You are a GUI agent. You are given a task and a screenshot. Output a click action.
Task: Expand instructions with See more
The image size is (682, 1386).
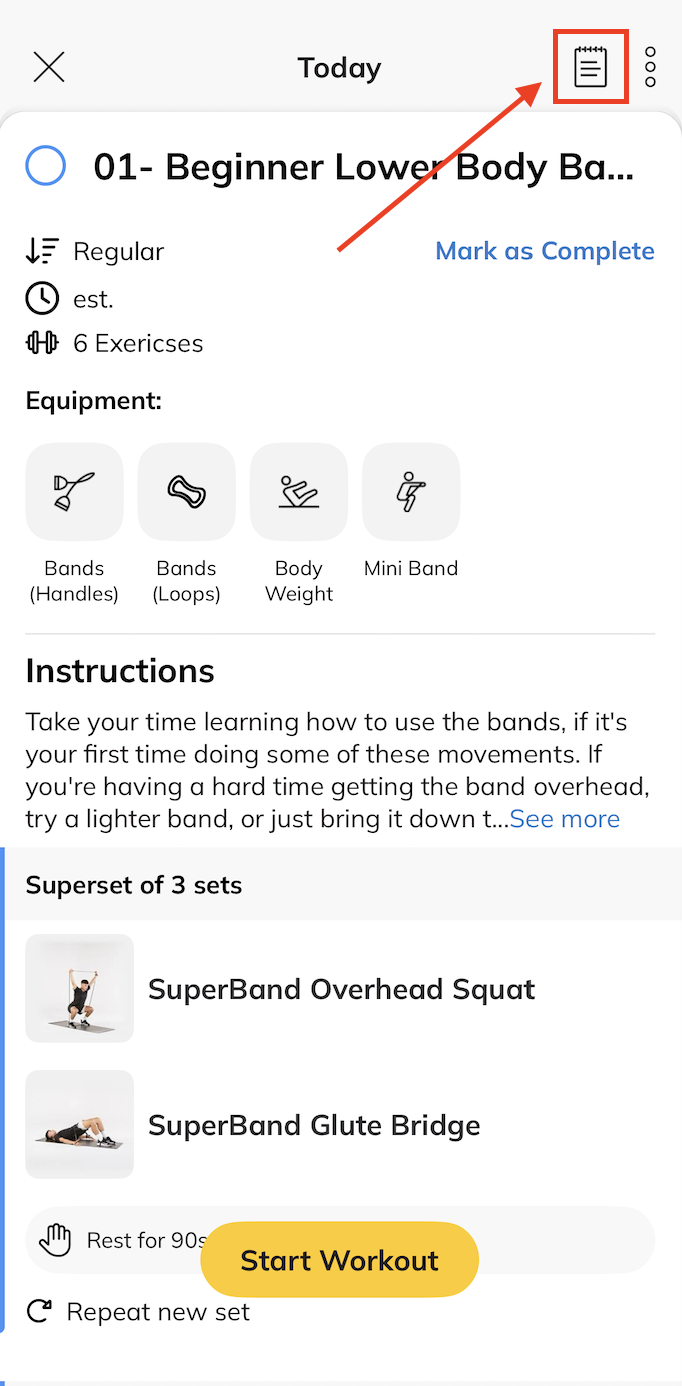tap(565, 819)
